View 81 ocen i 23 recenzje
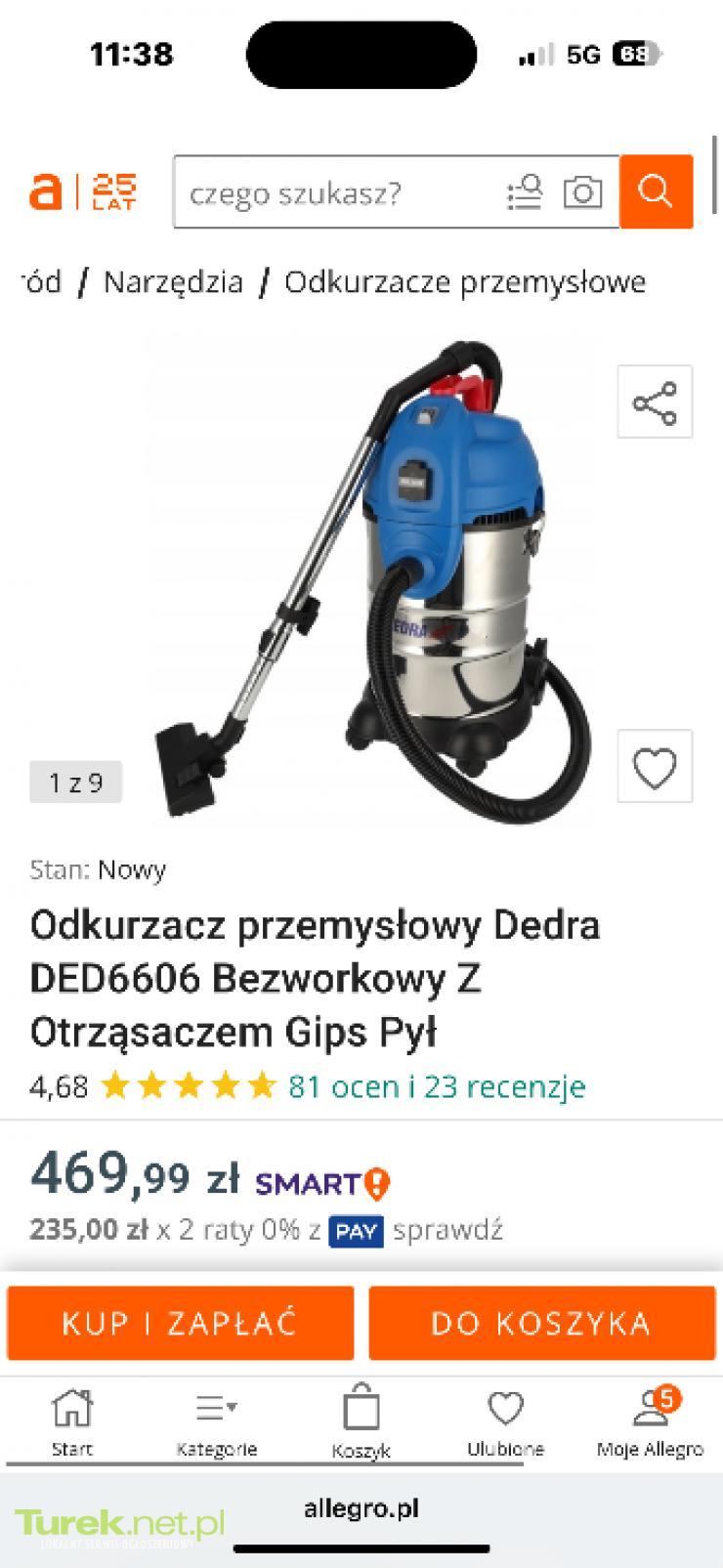723x1568 pixels. [x=437, y=1086]
